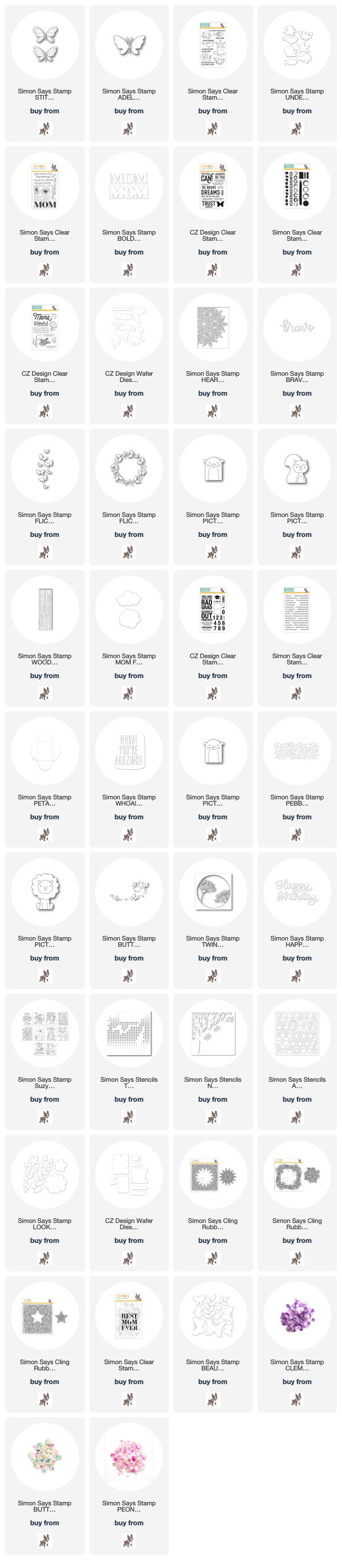
Task: View the Simon Says Stamp PEBB… product
Action: [297, 751]
